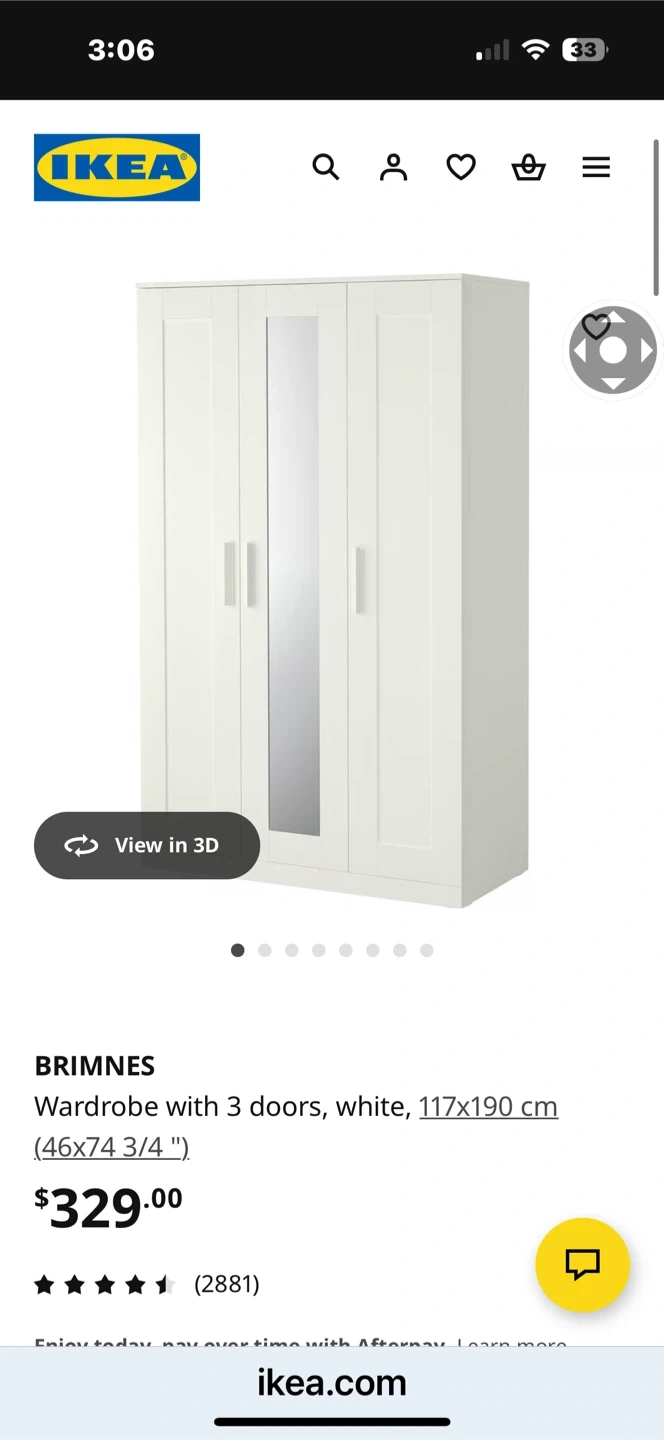Open the favorites heart in header
Viewport: 664px width, 1440px height.
click(461, 167)
